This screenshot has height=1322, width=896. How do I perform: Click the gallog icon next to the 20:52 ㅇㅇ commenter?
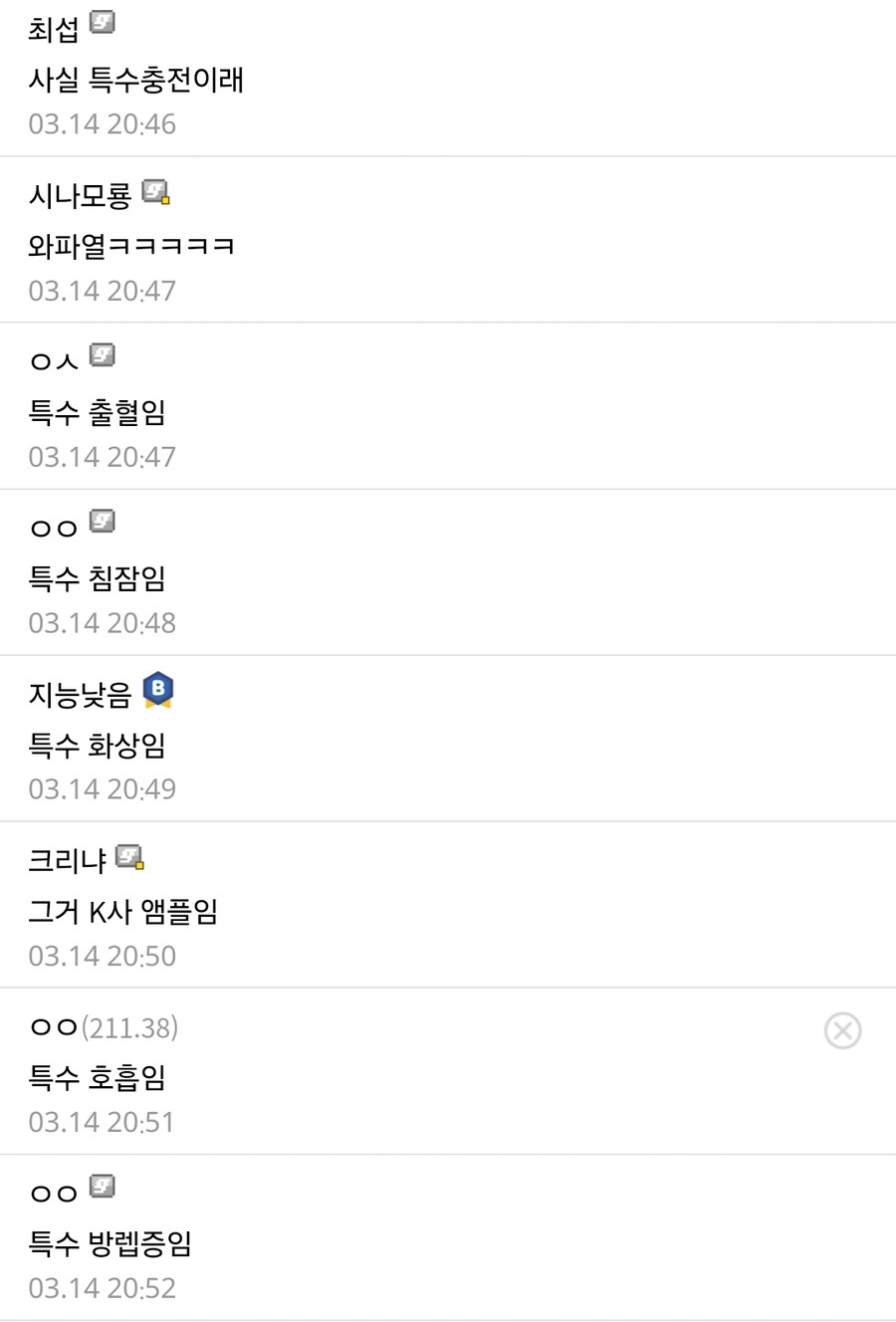coord(102,1185)
